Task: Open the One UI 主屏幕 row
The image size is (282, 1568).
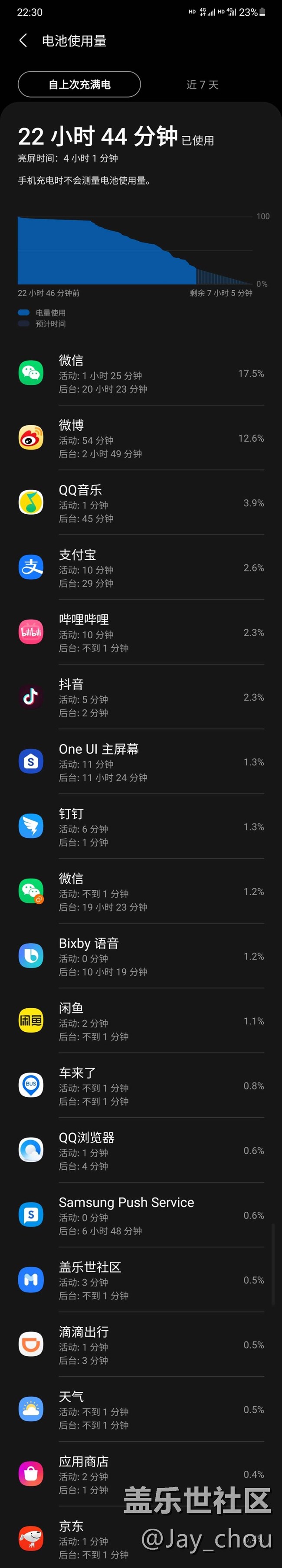Action: pos(141,762)
